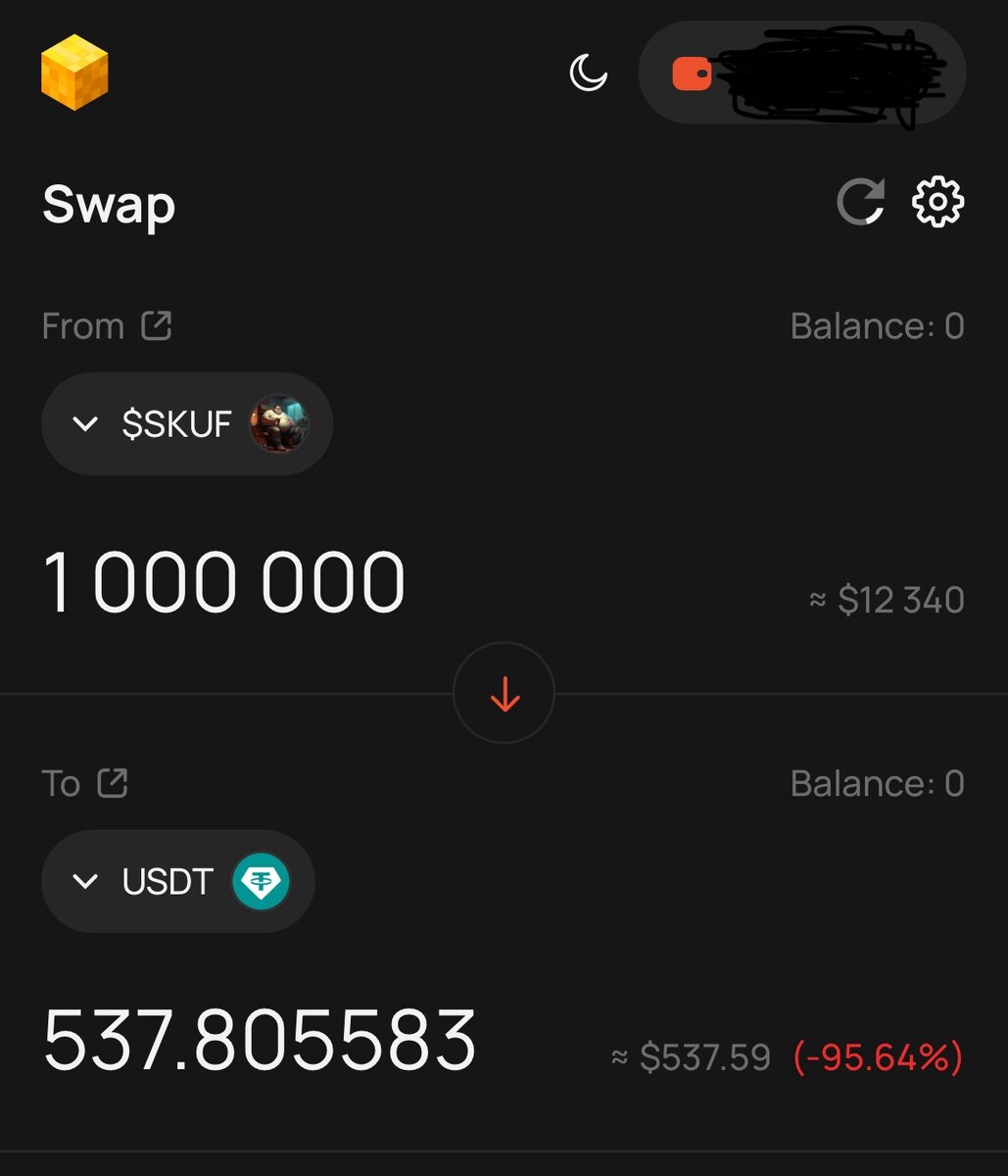
Task: Change the USDT receive token
Action: tap(177, 881)
